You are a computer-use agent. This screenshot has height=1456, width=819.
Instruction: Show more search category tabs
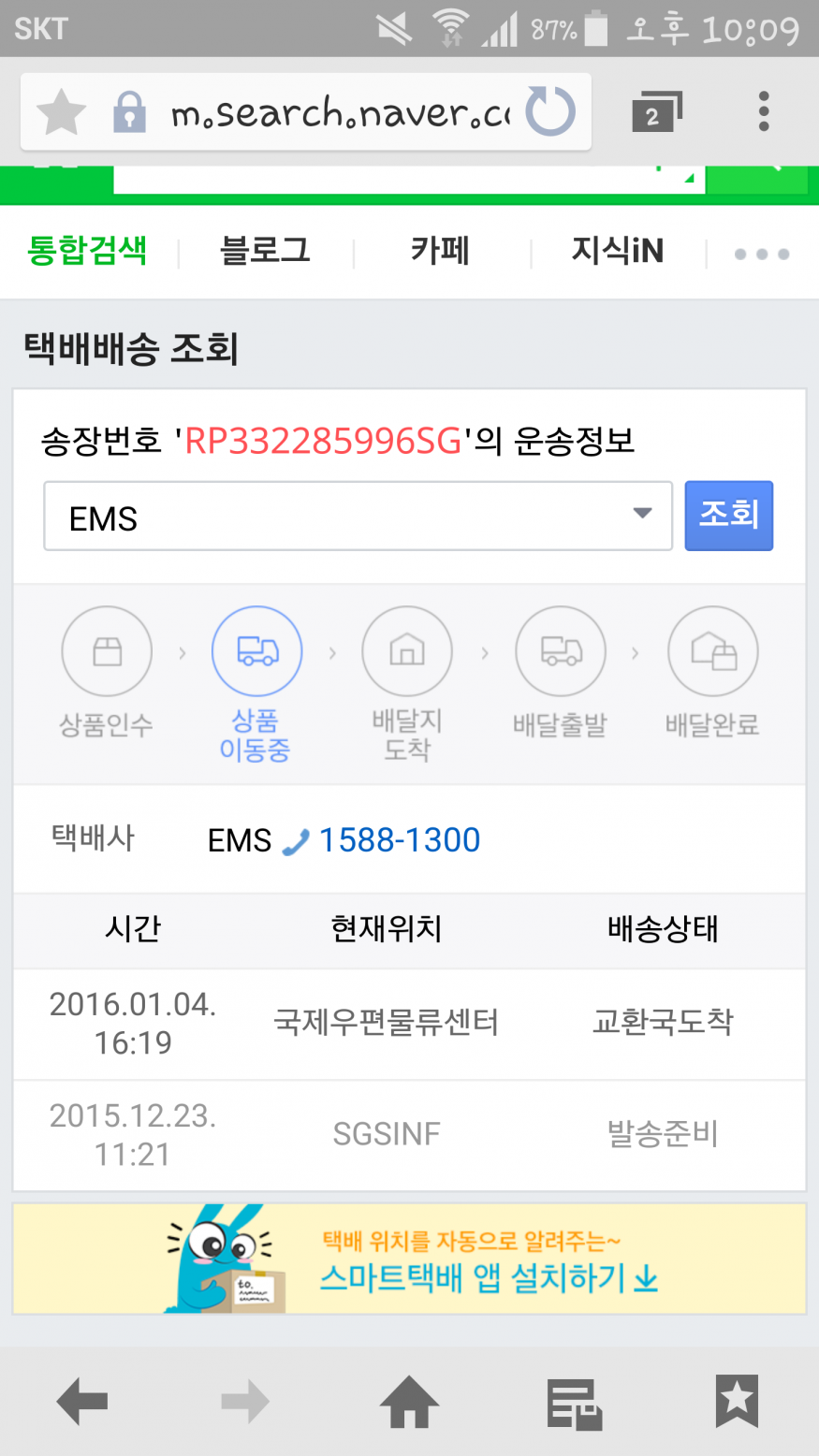(761, 254)
